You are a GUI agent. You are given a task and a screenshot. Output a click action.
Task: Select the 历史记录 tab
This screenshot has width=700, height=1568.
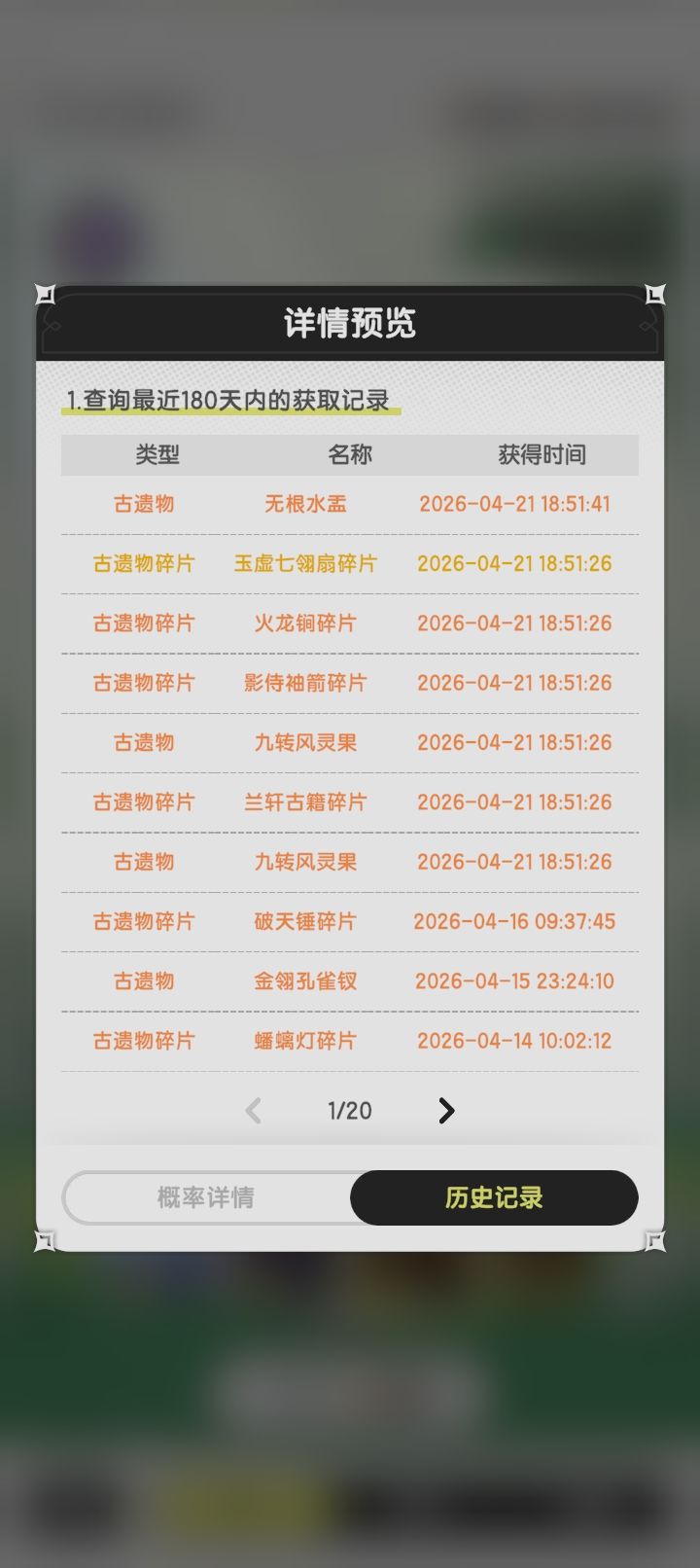[x=496, y=1197]
